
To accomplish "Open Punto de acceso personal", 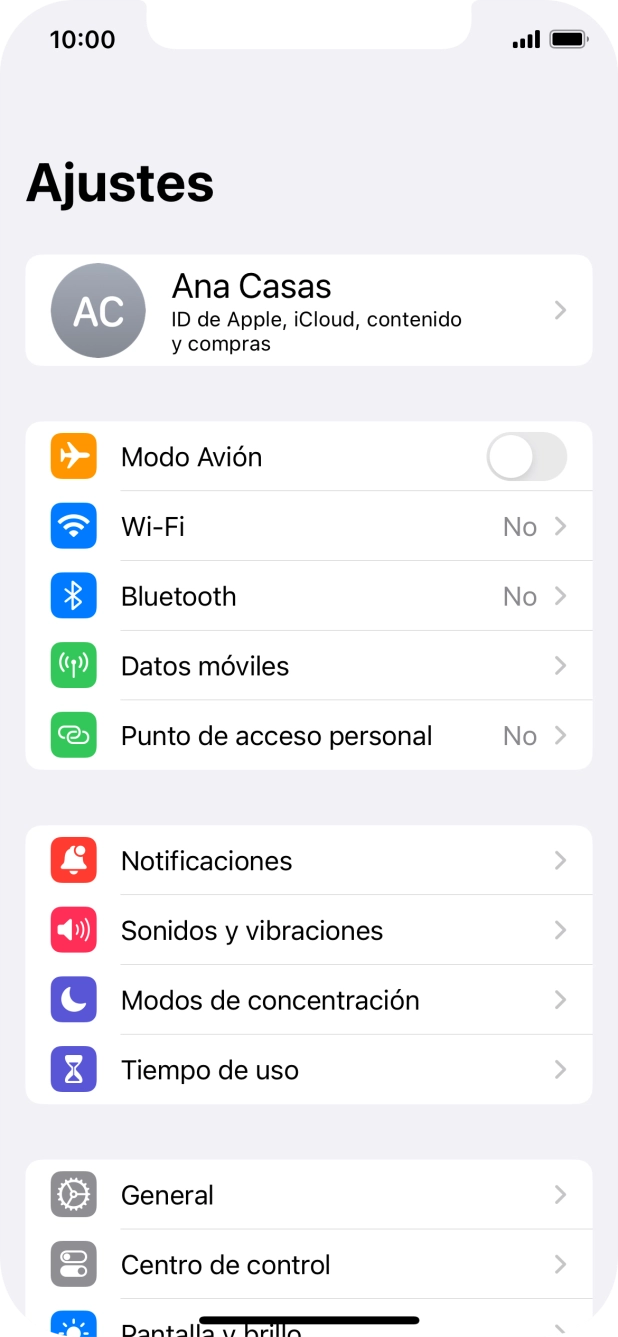I will pos(308,736).
